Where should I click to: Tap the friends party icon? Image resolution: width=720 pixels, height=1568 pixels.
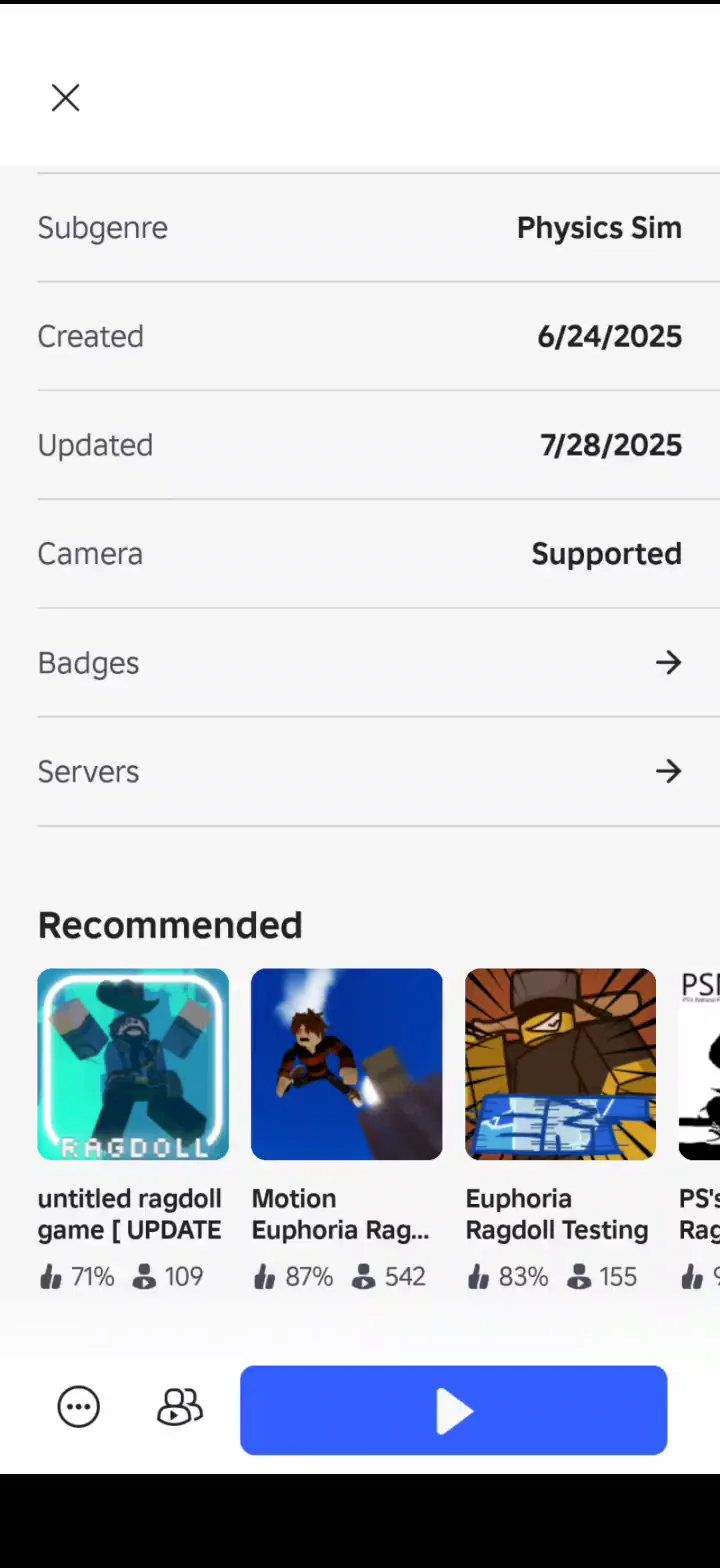coord(180,1407)
